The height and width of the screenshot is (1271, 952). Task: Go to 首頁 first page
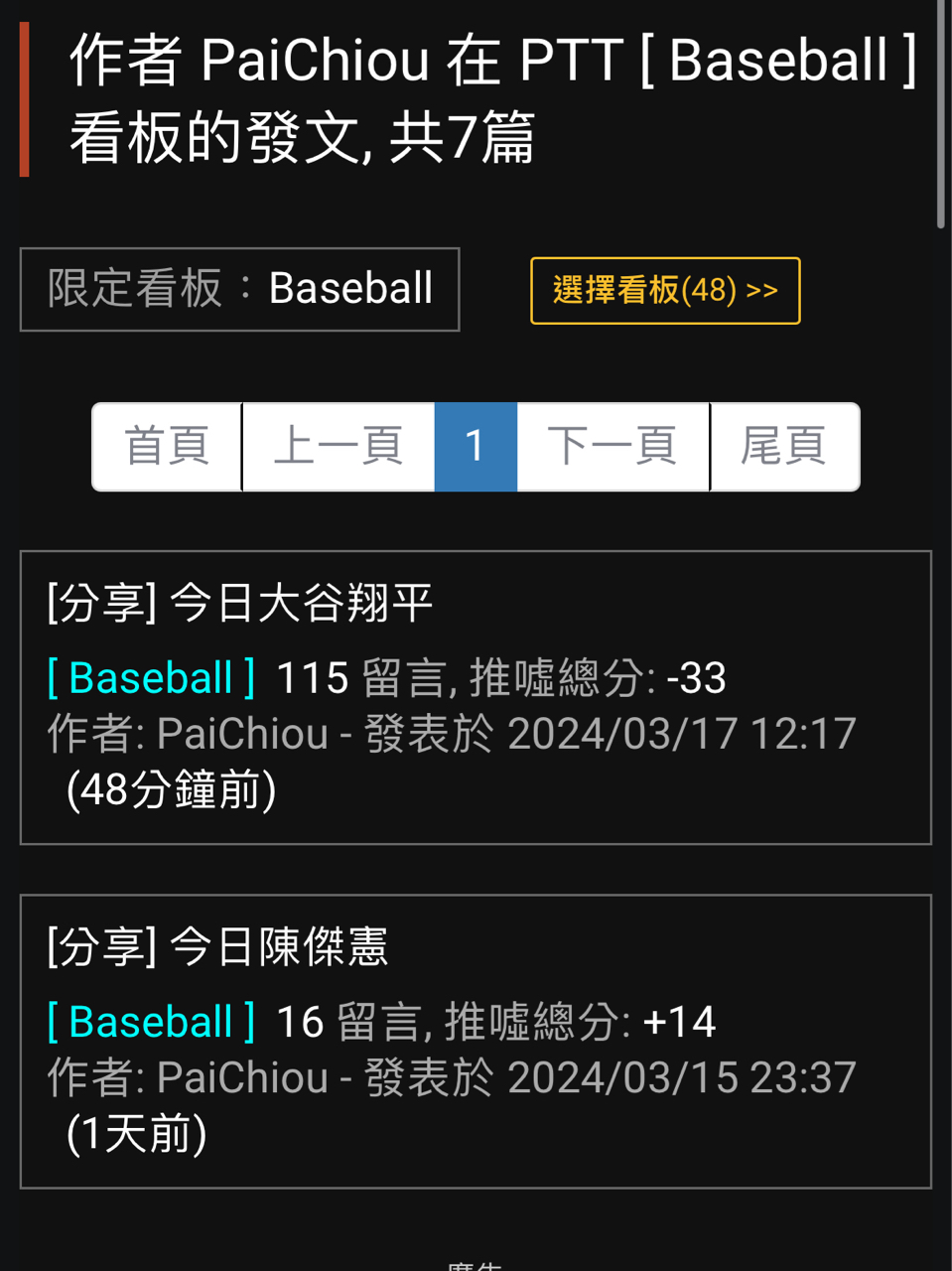(167, 447)
